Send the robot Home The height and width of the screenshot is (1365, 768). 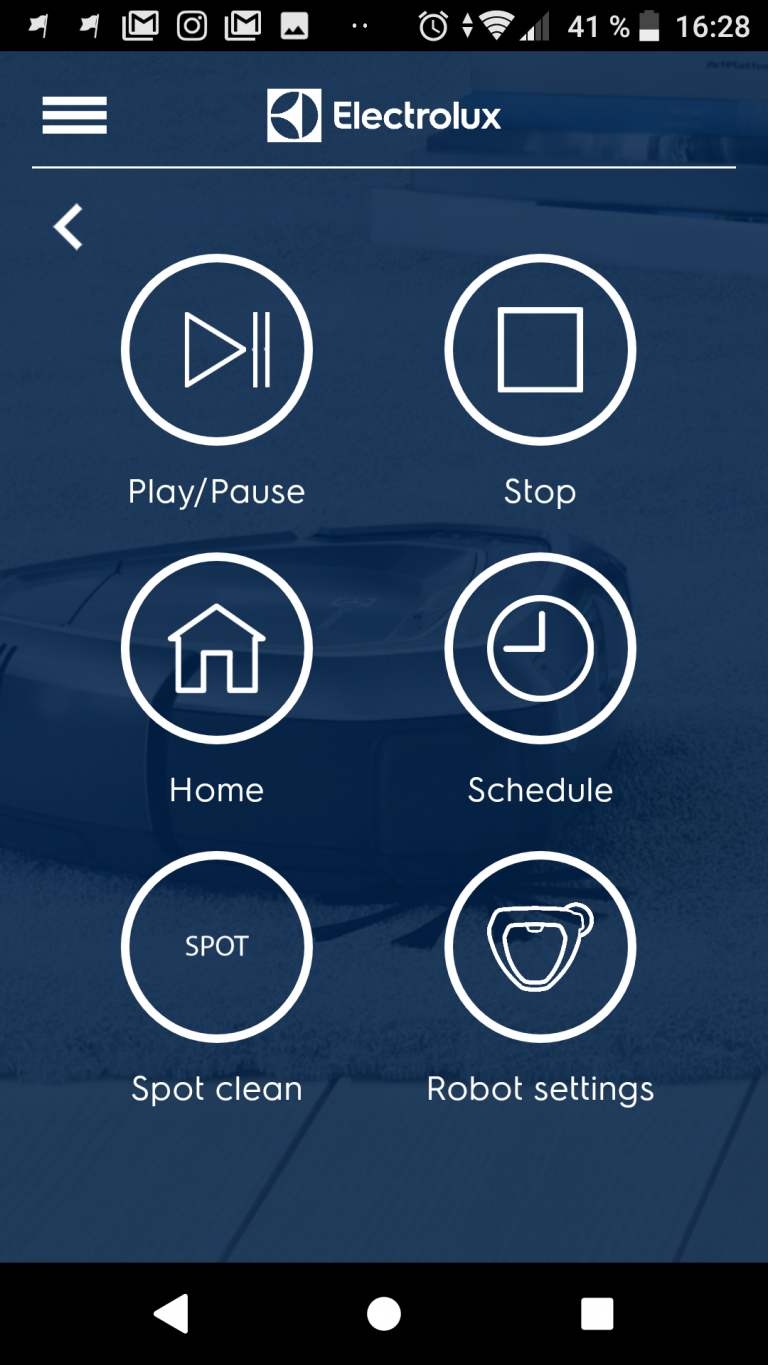(x=217, y=649)
